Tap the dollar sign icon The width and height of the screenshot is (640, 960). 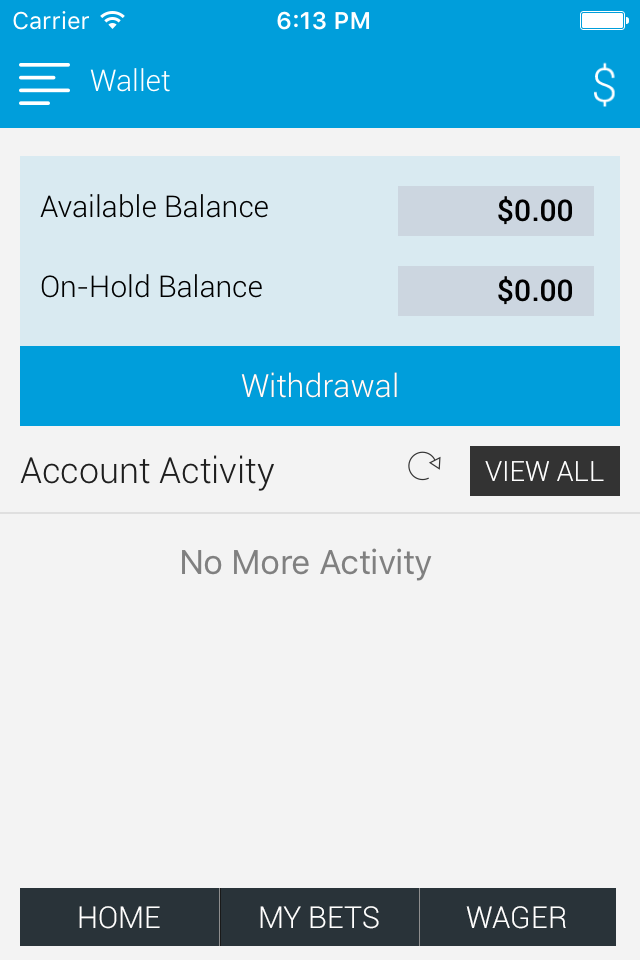coord(604,84)
